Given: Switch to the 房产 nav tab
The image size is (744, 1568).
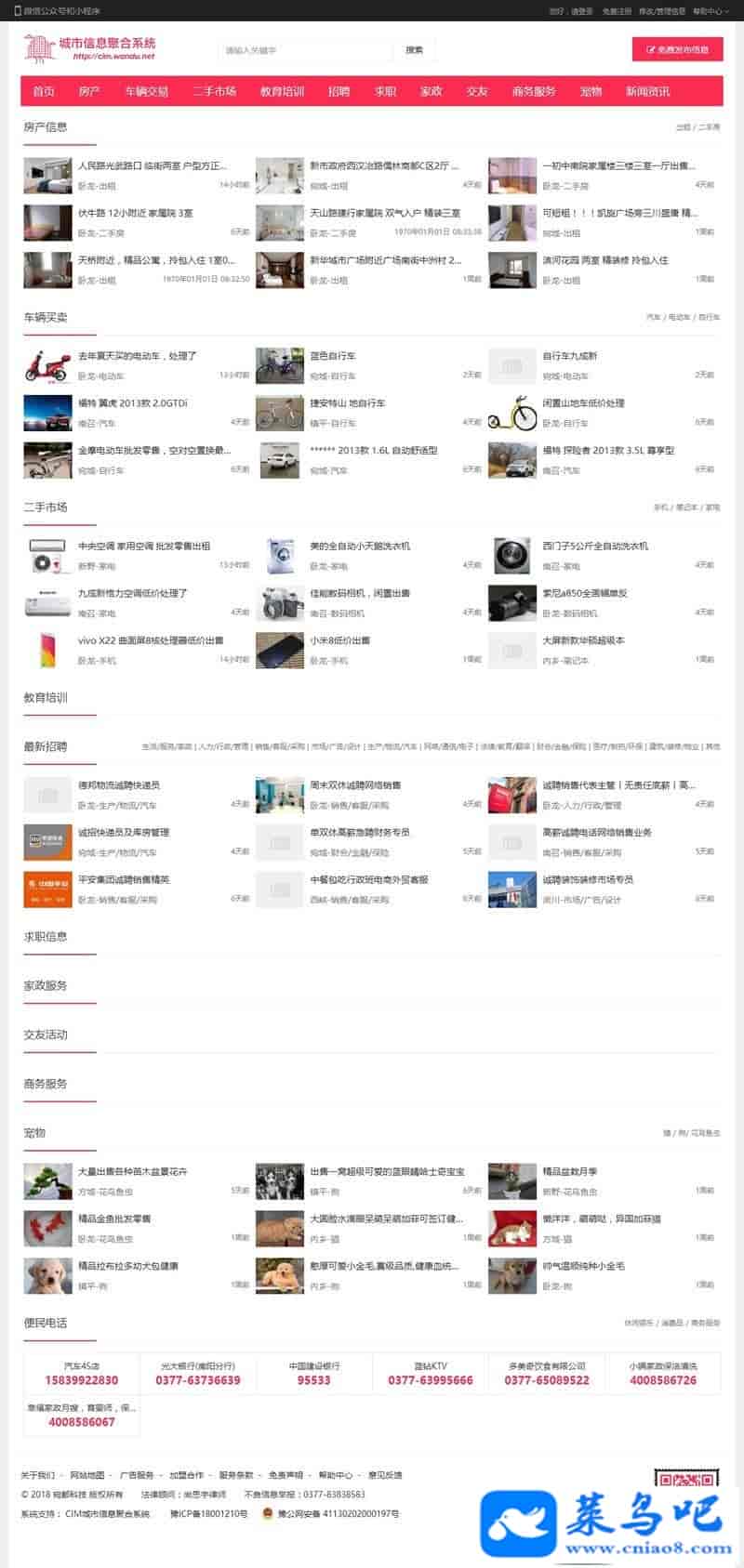Looking at the screenshot, I should (89, 91).
